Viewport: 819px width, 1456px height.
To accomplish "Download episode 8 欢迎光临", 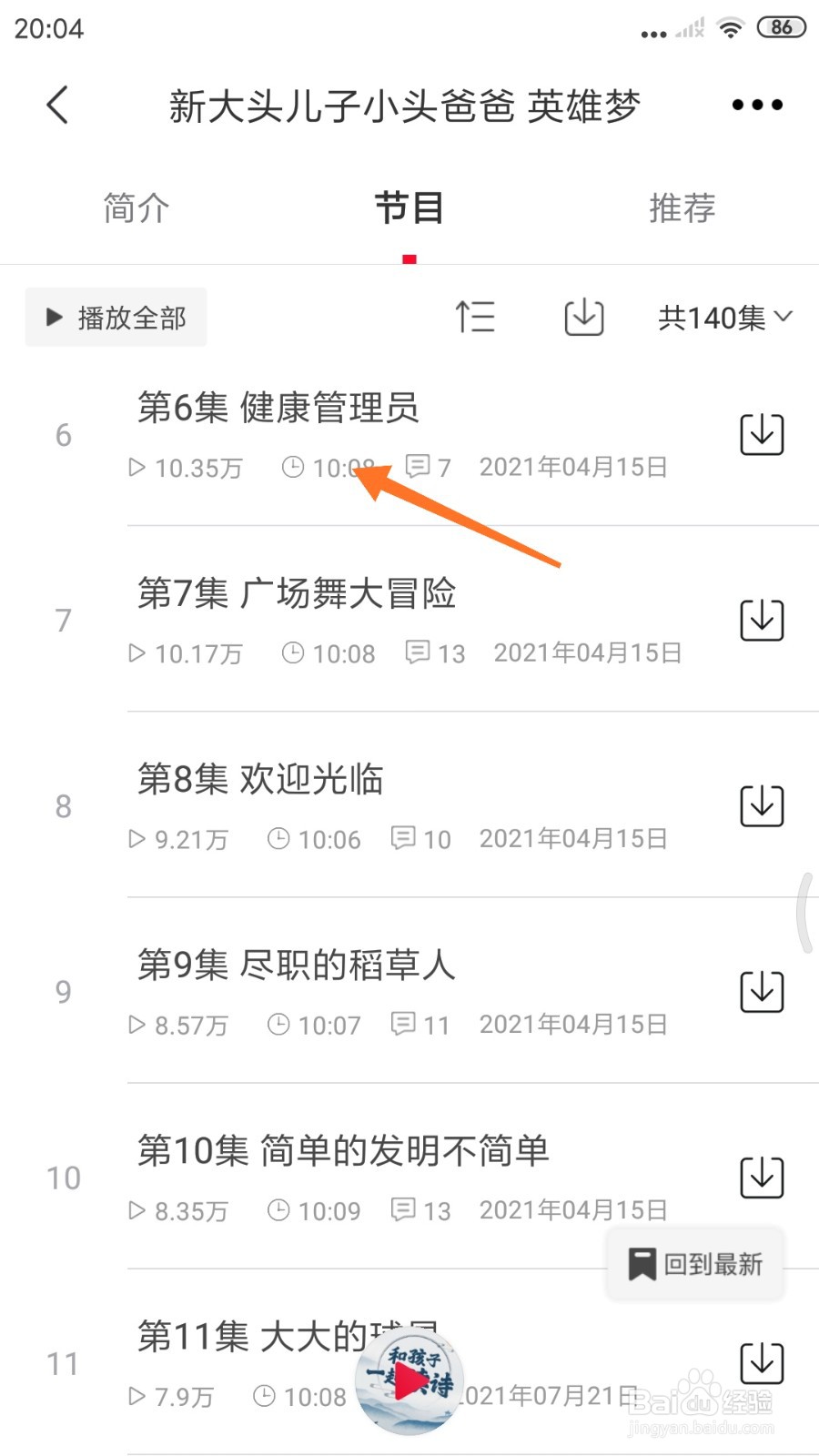I will (x=761, y=806).
